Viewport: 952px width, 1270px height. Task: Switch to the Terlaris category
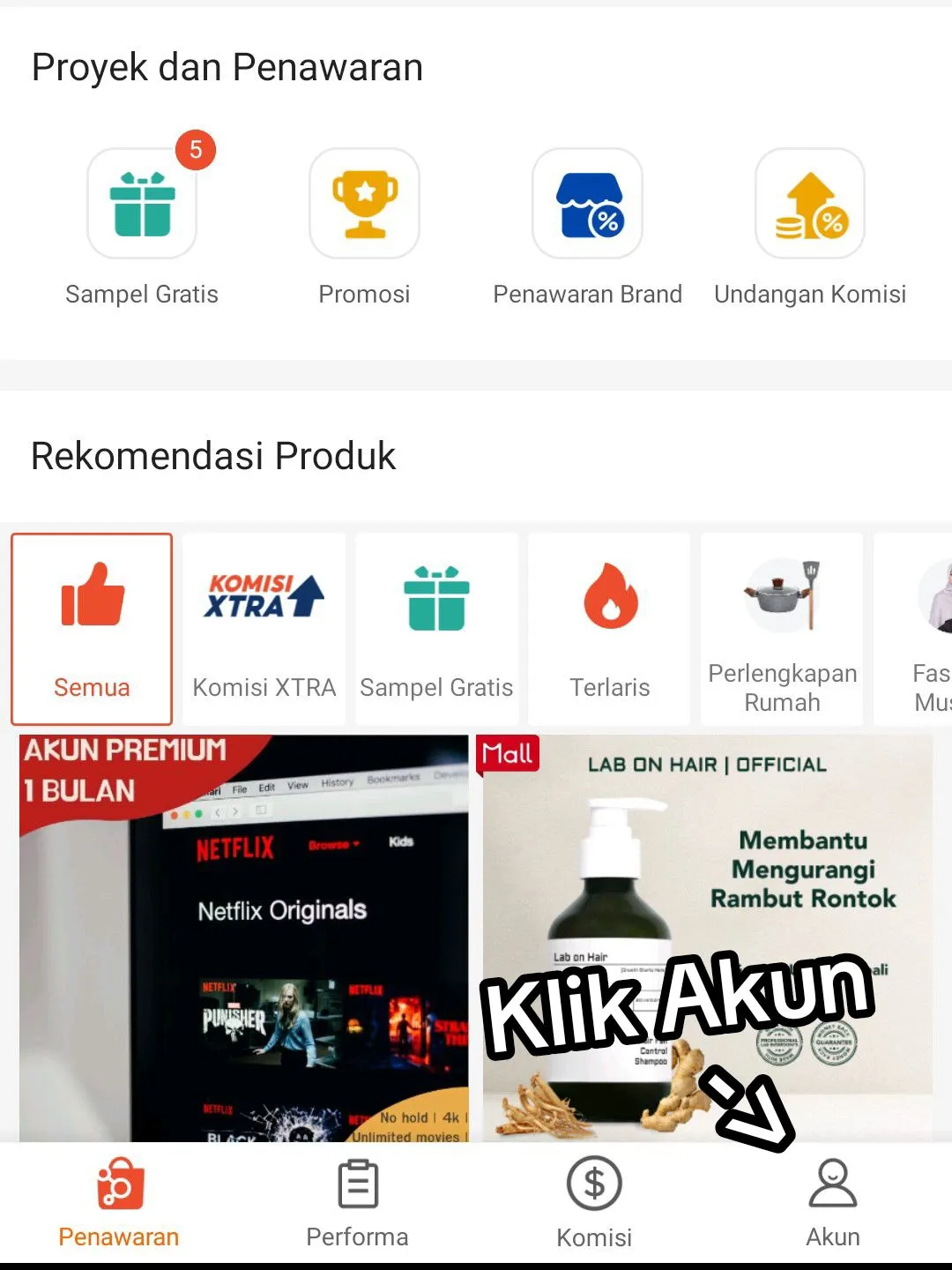tap(610, 628)
